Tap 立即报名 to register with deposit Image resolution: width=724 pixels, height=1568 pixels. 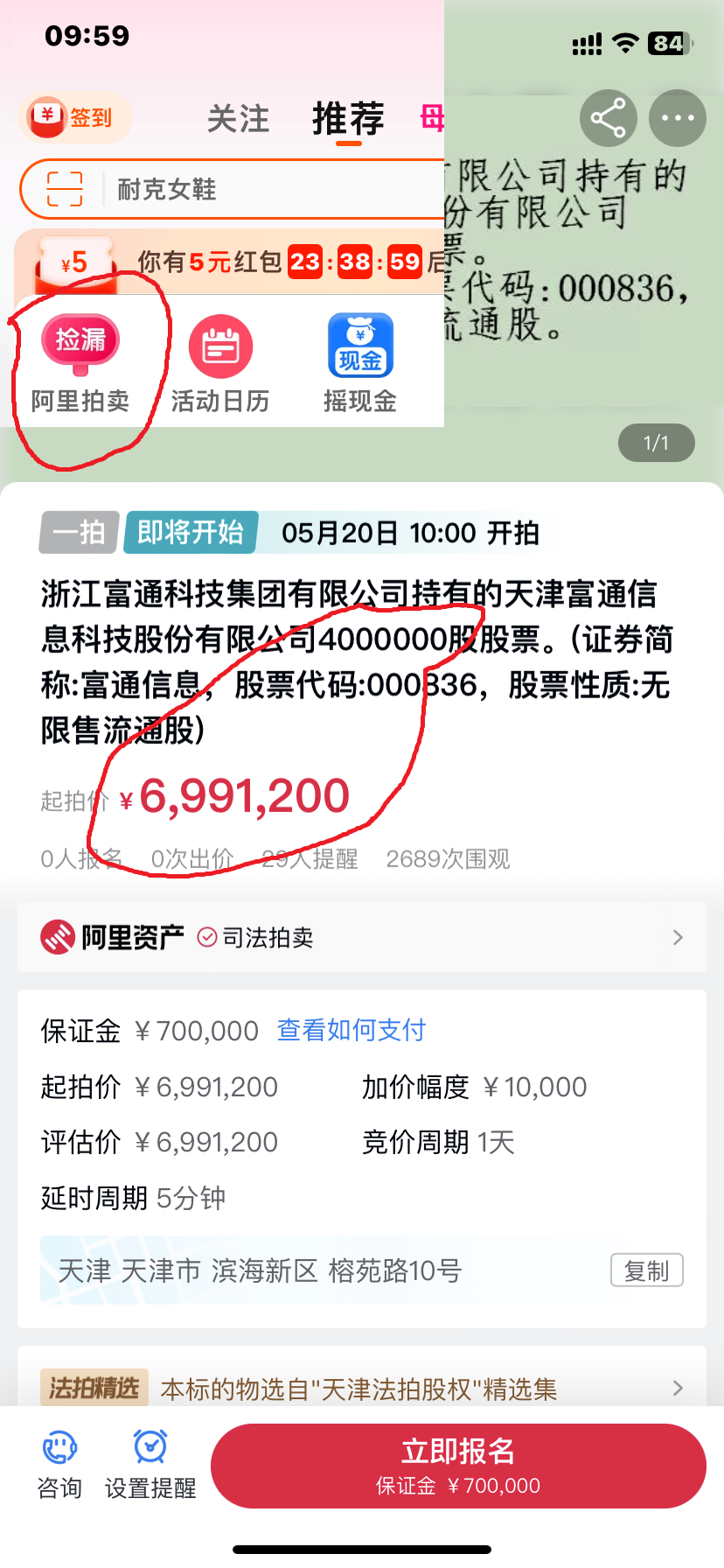point(458,1466)
